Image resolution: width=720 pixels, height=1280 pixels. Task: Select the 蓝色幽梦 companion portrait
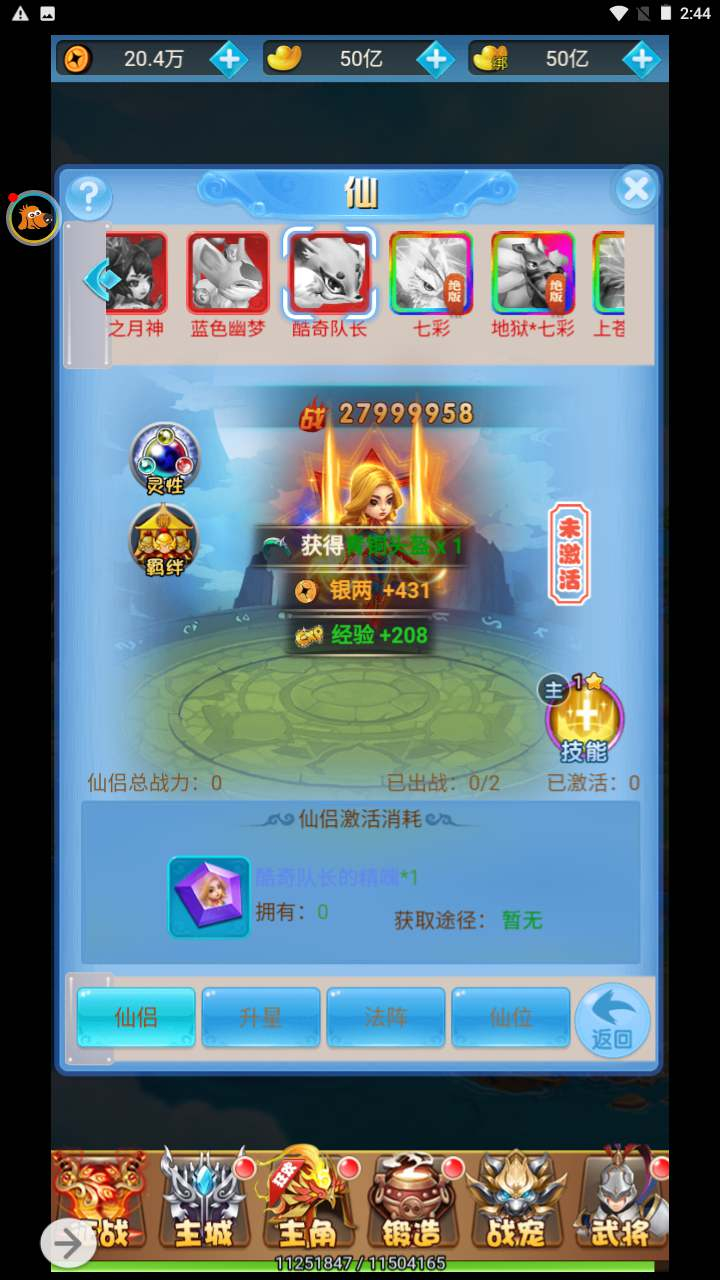(228, 273)
